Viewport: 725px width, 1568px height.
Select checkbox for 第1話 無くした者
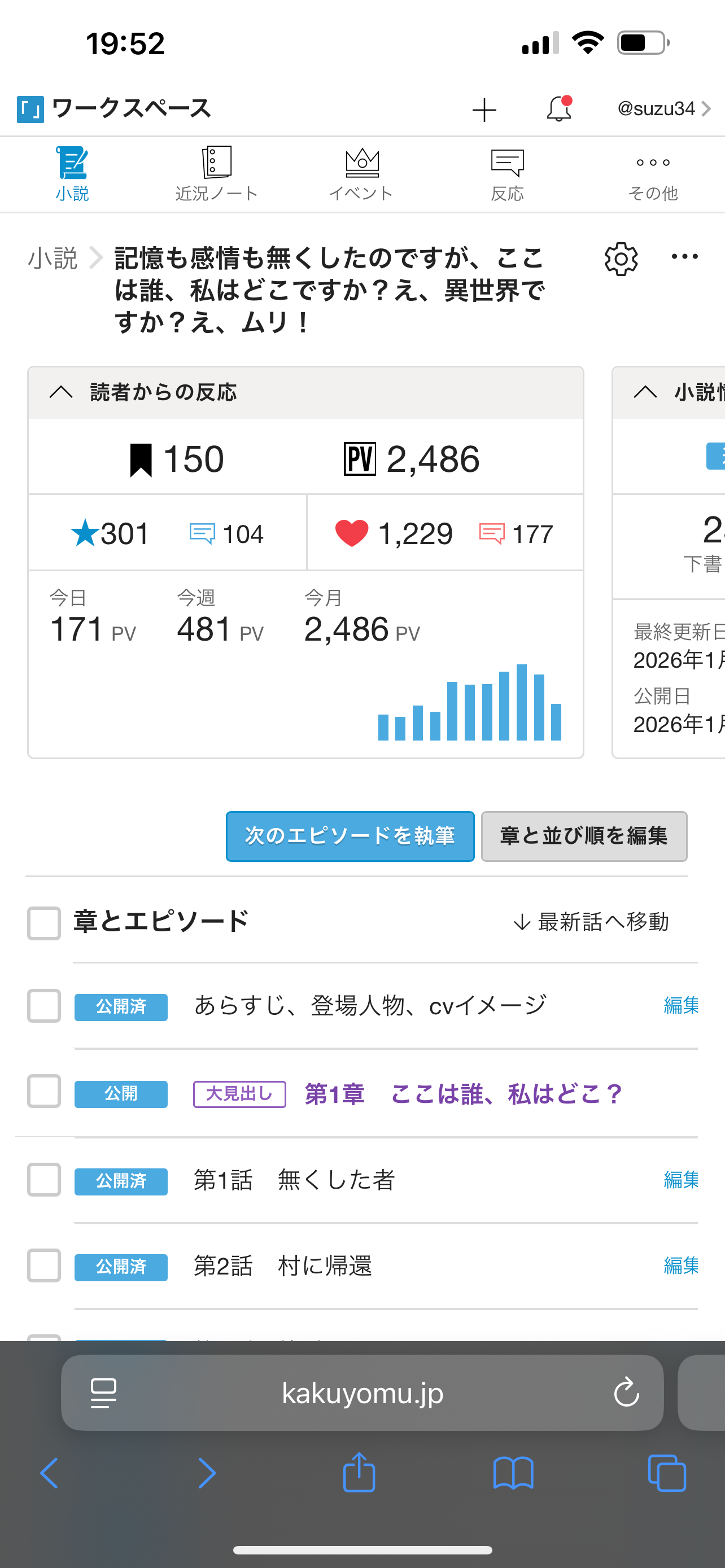pos(44,1180)
